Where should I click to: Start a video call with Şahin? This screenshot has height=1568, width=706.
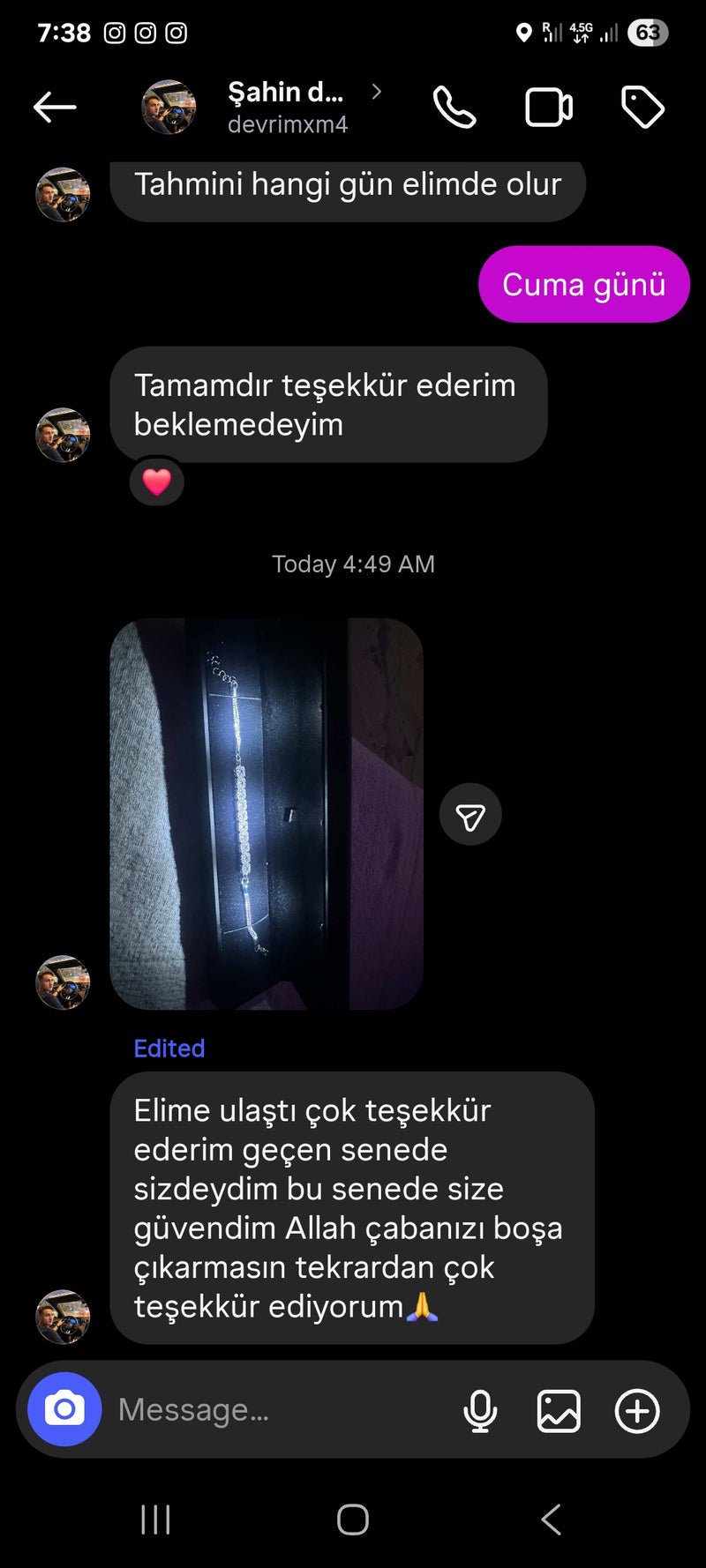[549, 108]
